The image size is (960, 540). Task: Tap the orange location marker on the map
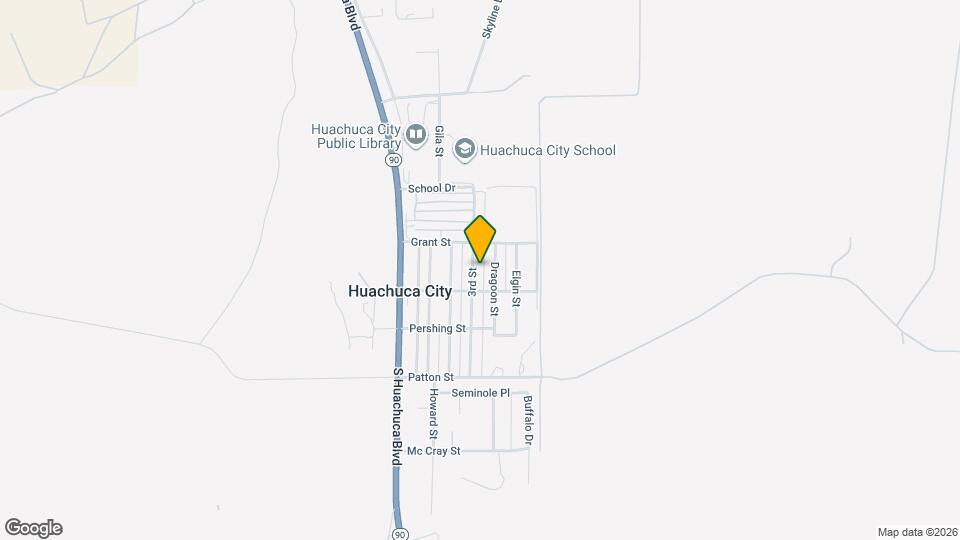pos(481,238)
